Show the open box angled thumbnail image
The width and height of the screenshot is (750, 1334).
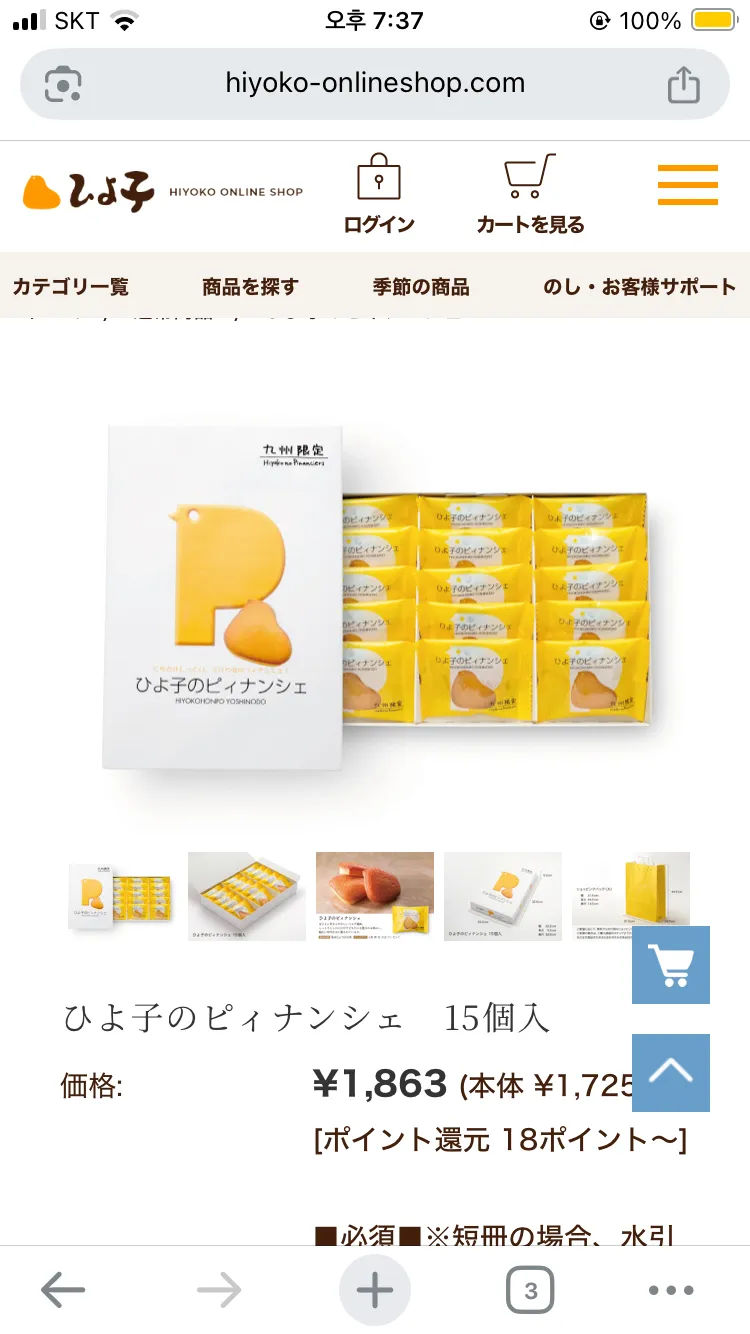coord(247,896)
